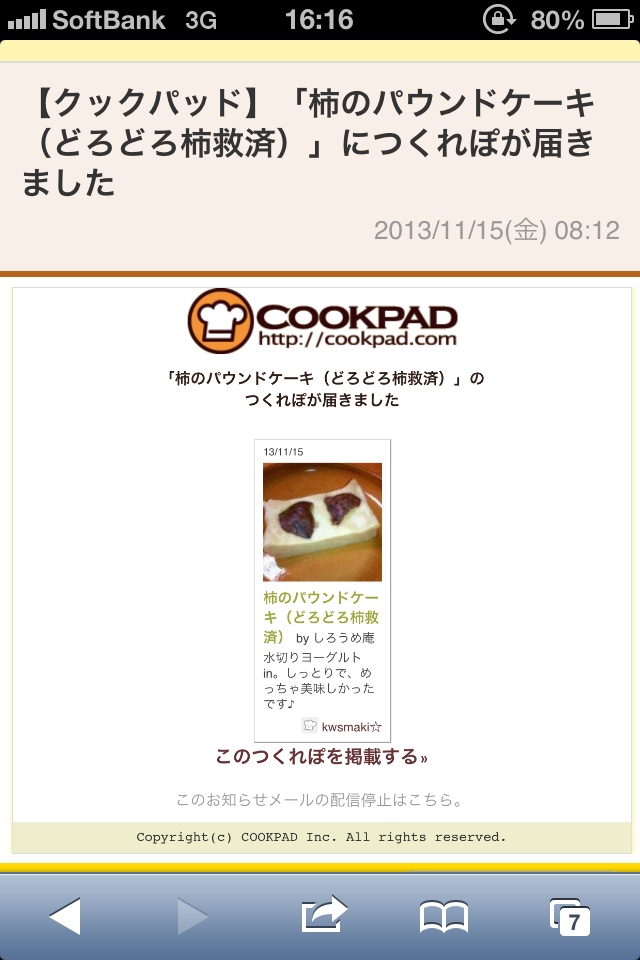The image size is (640, 960).
Task: Go back to the previous page
Action: click(65, 915)
